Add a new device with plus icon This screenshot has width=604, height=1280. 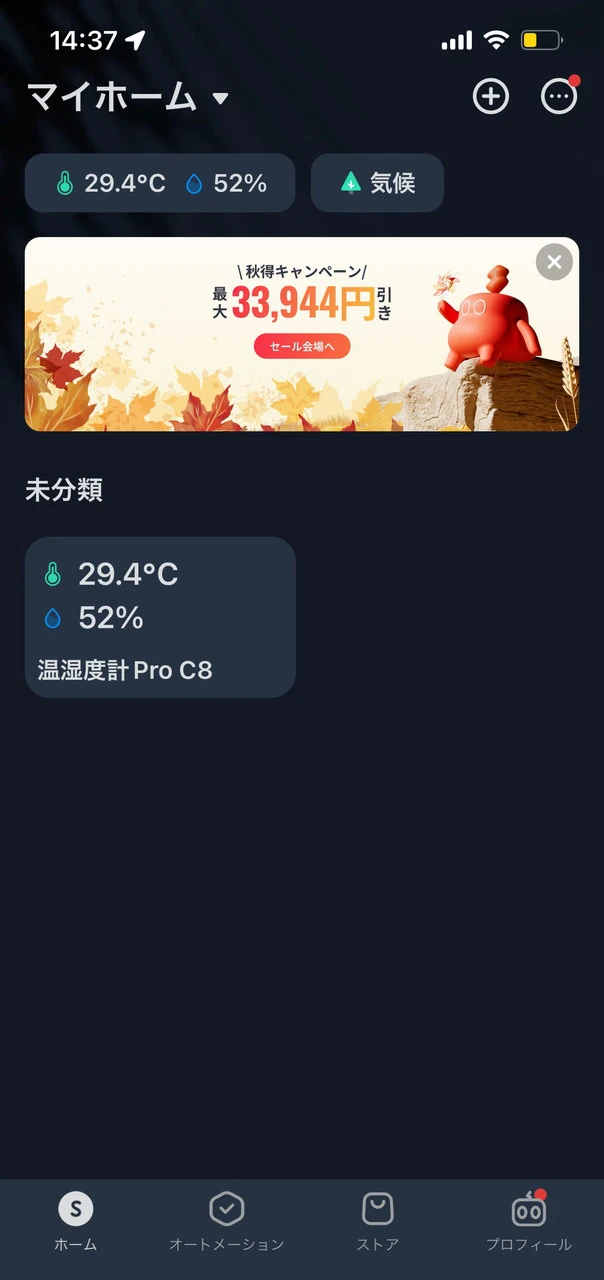pyautogui.click(x=490, y=97)
